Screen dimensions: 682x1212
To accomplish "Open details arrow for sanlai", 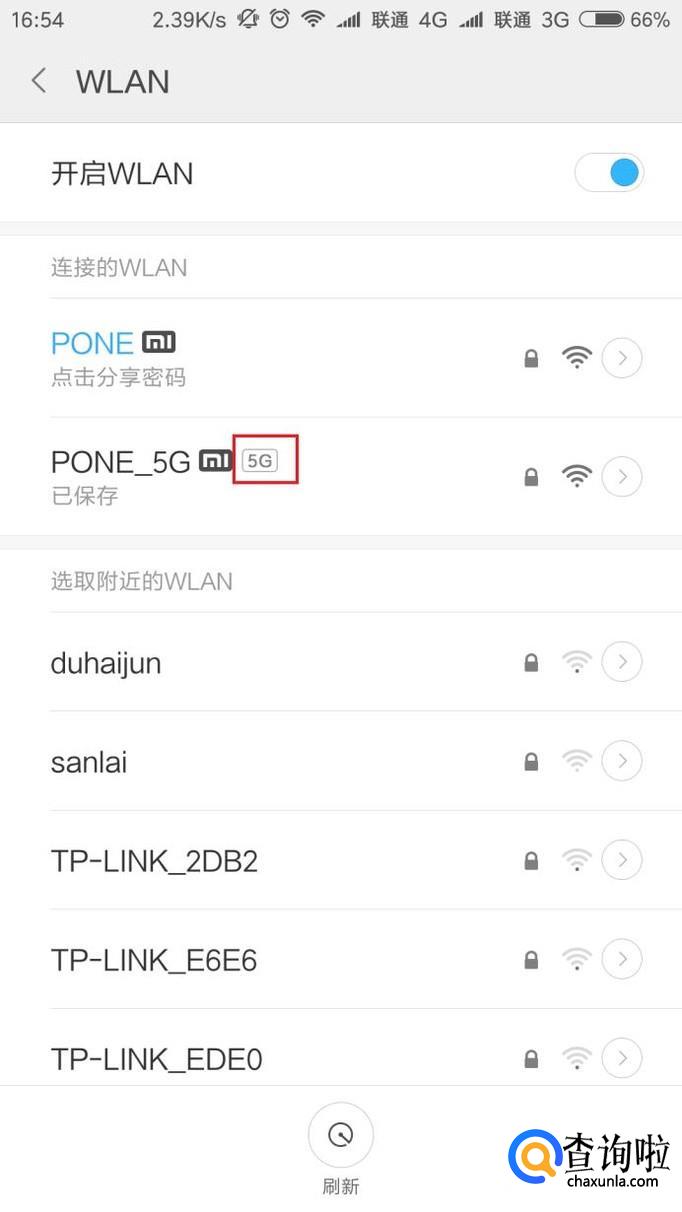I will coord(622,761).
